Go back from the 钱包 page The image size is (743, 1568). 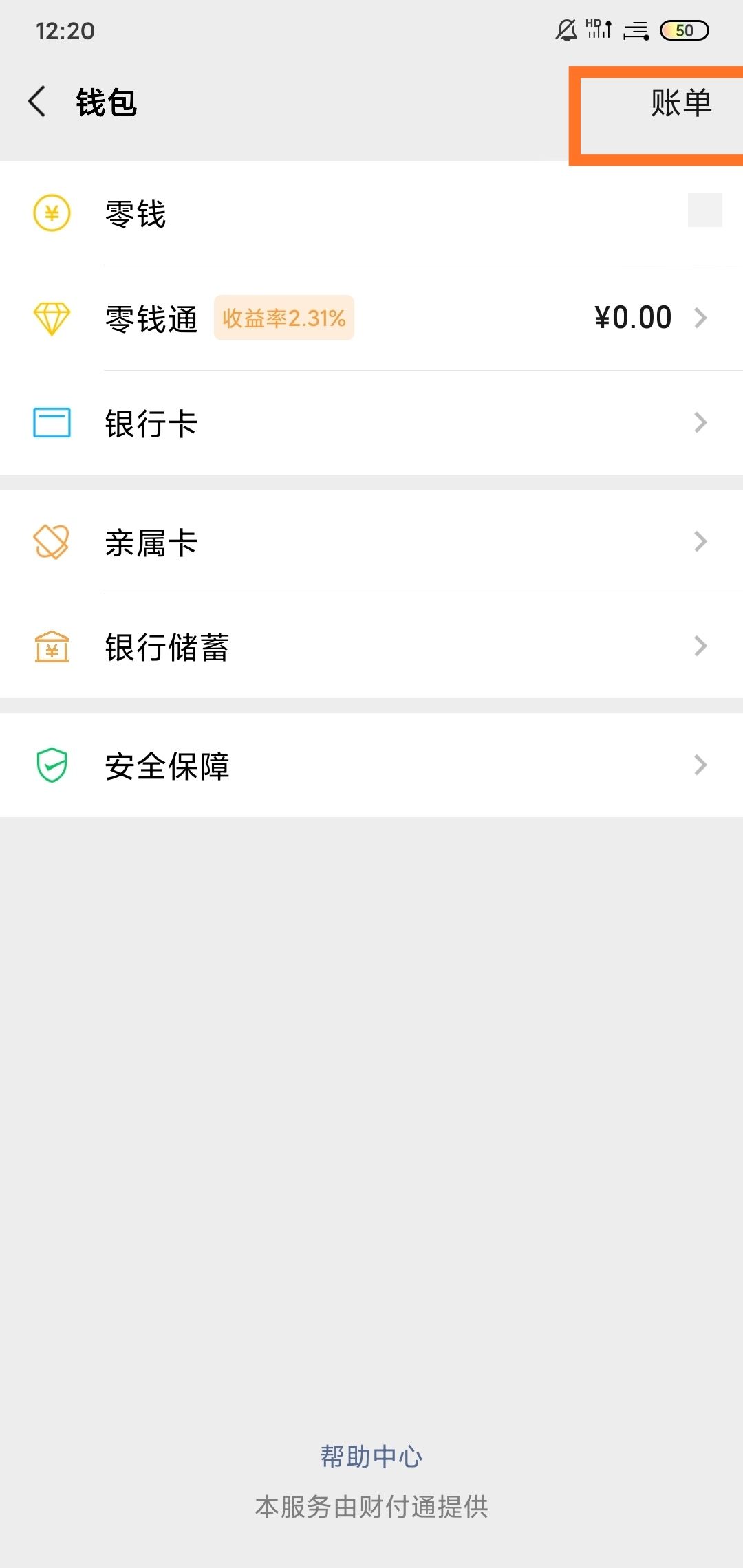click(38, 102)
